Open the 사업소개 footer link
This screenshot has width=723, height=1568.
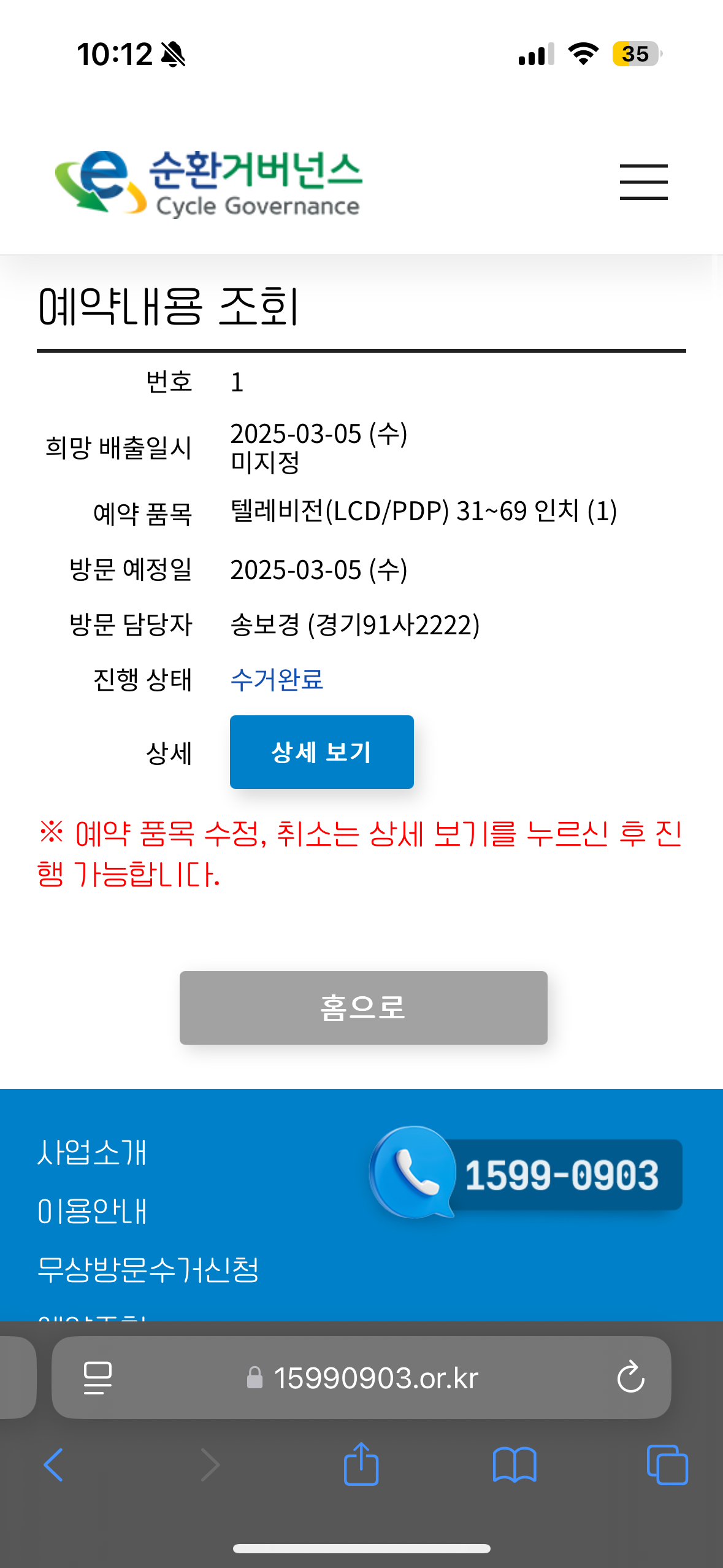[x=92, y=1152]
